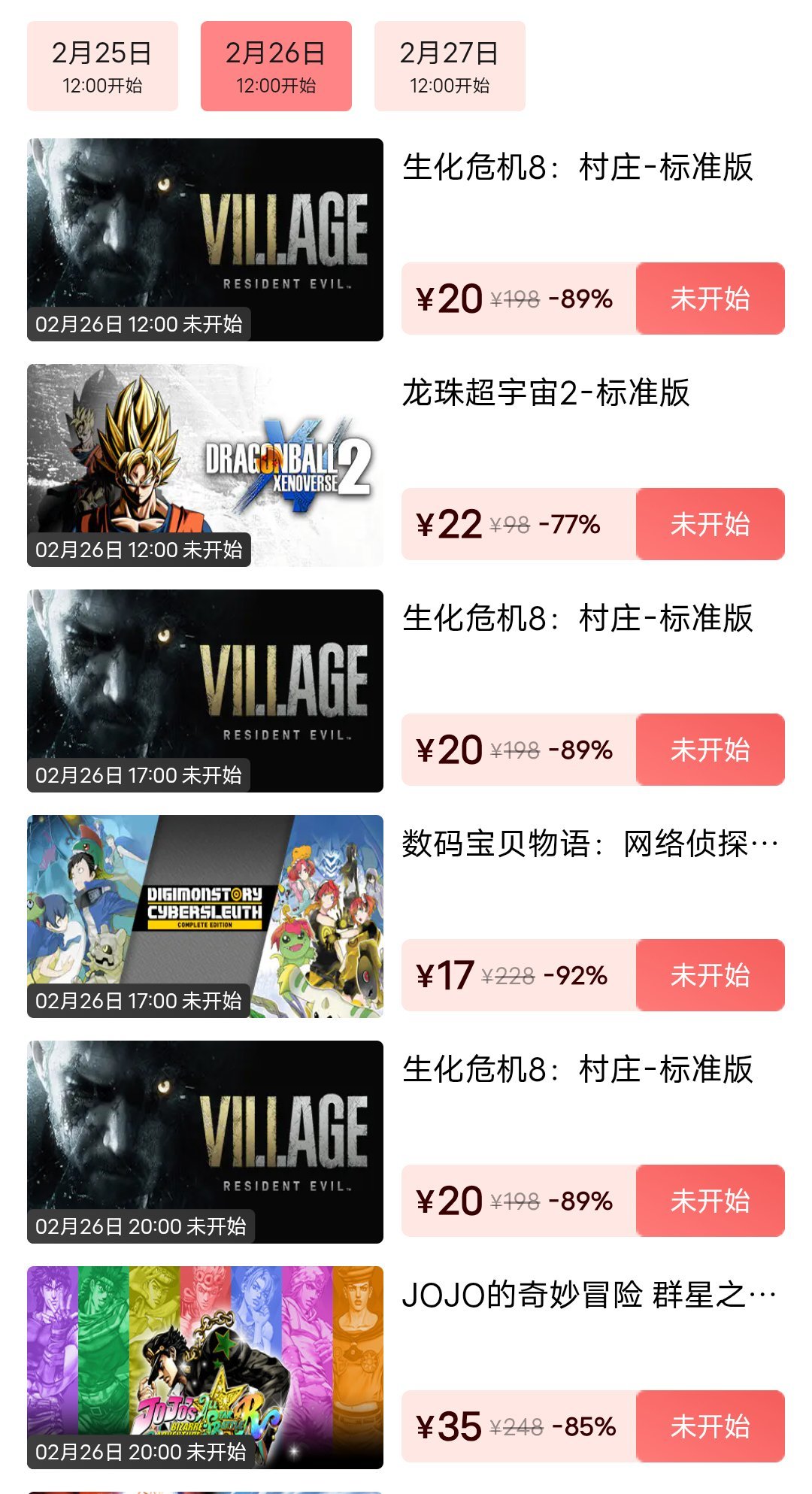Open the 12:00 生化危机8 Village game image

[205, 239]
